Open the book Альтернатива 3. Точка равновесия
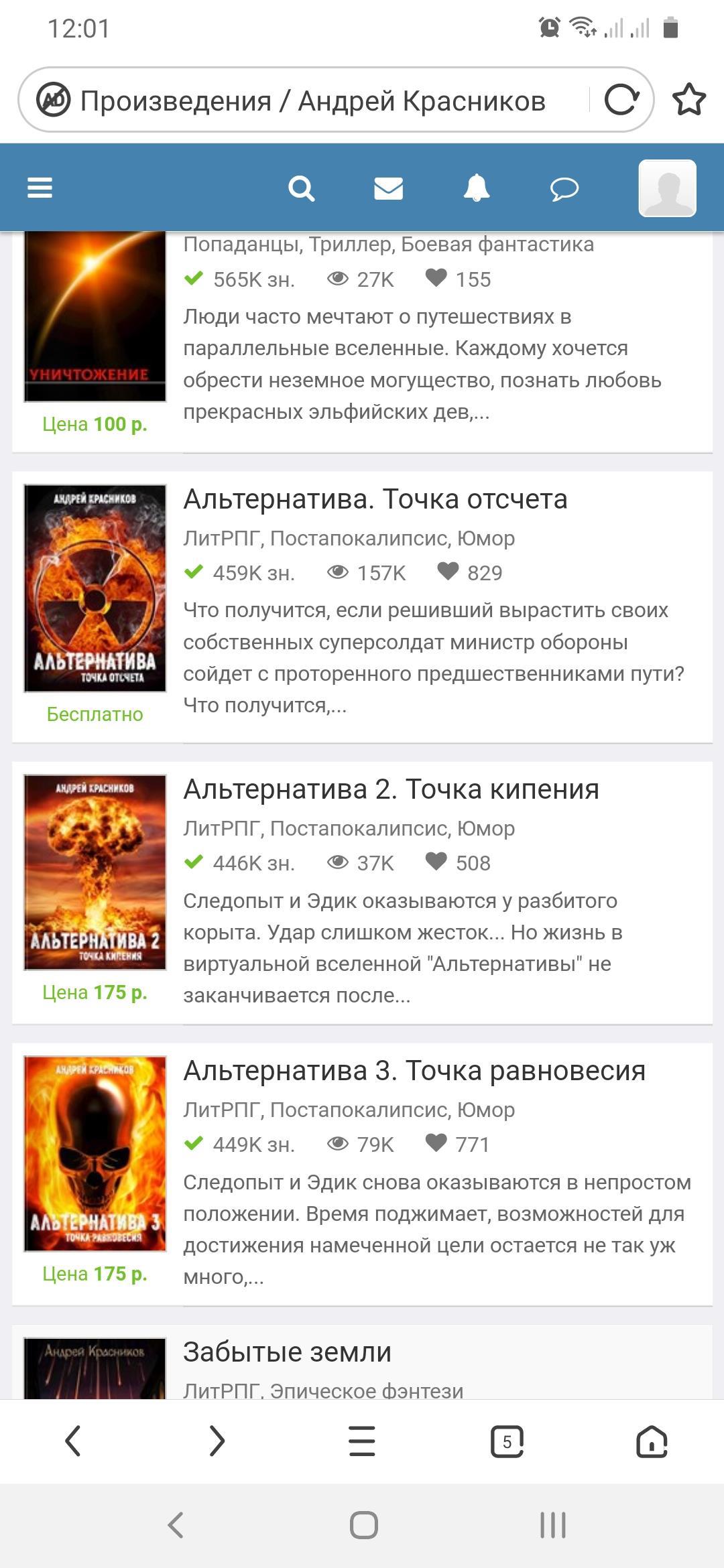The width and height of the screenshot is (724, 1568). (414, 1071)
